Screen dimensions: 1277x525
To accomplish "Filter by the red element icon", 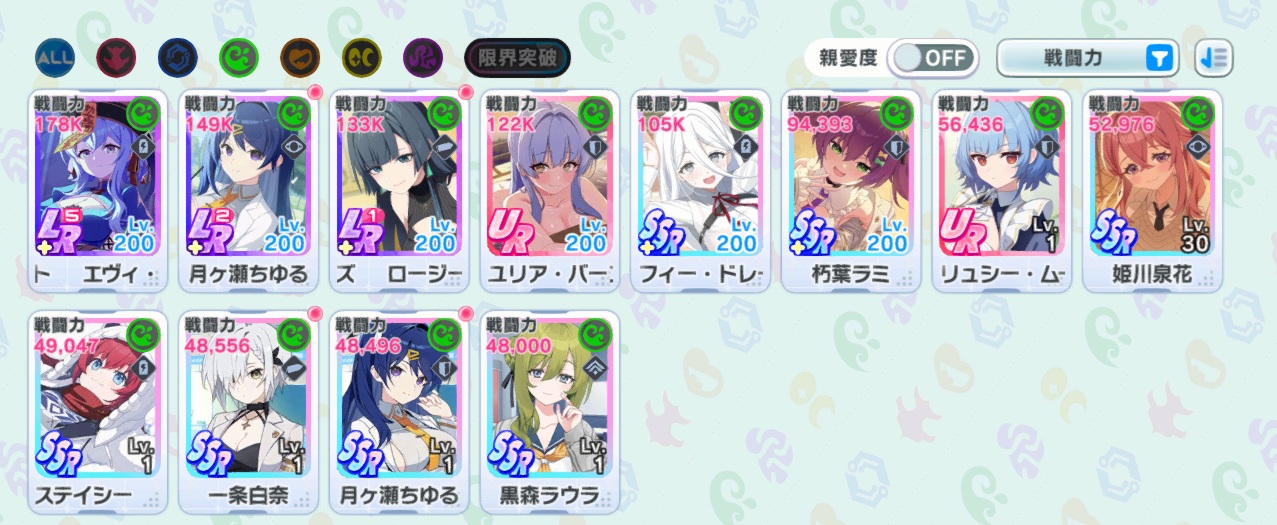I will point(115,58).
